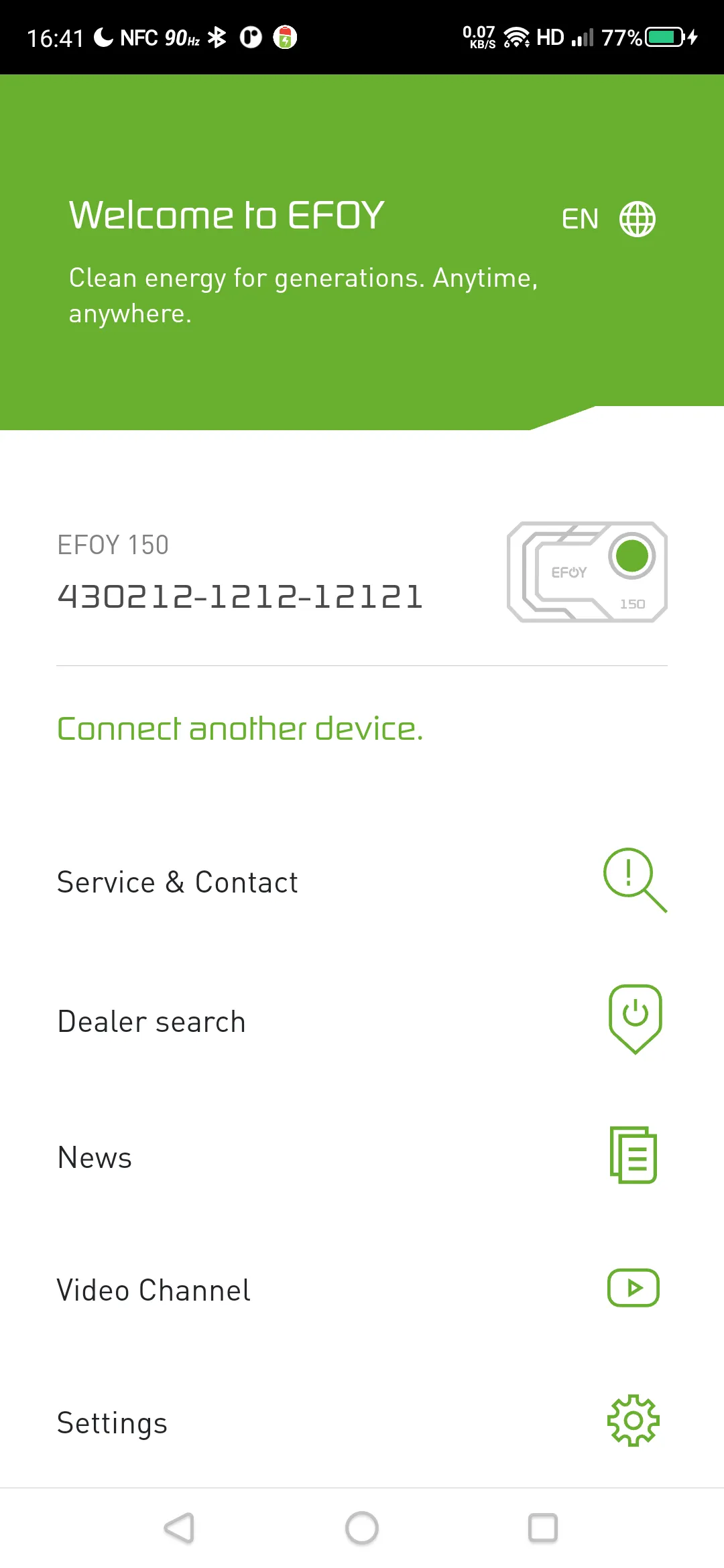Open Dealer search
The image size is (724, 1568).
coord(362,1021)
